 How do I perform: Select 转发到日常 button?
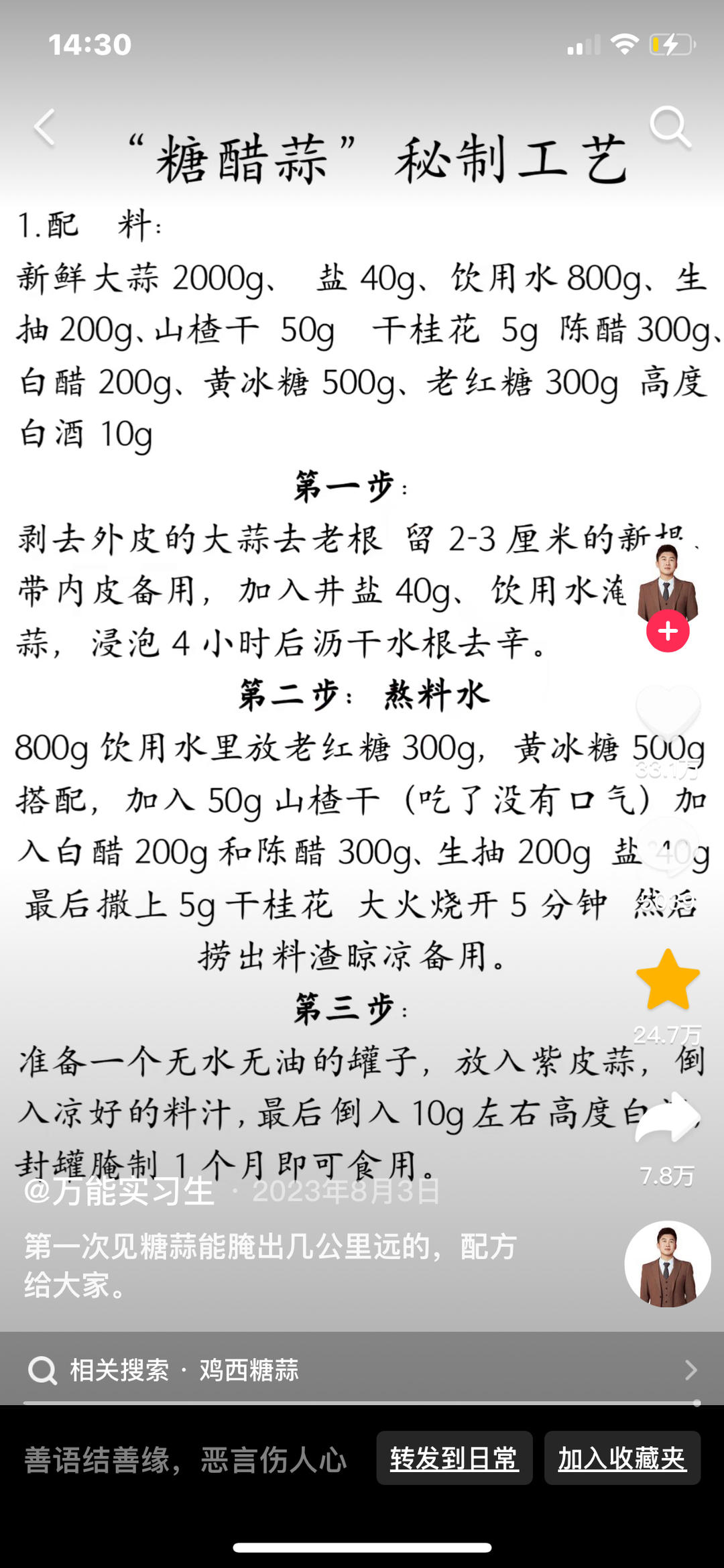coord(454,1458)
